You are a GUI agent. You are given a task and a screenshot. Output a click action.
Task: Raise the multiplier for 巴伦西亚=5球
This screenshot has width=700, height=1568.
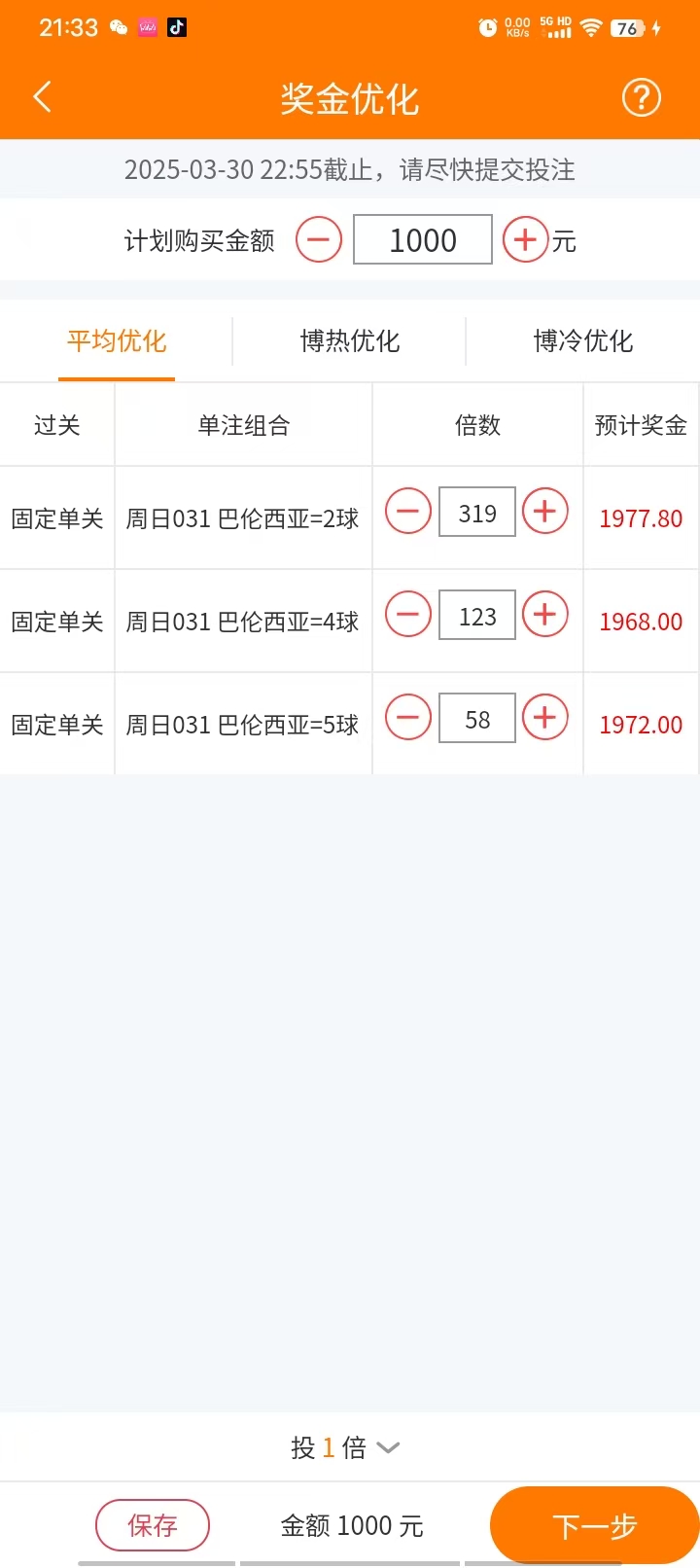[545, 718]
